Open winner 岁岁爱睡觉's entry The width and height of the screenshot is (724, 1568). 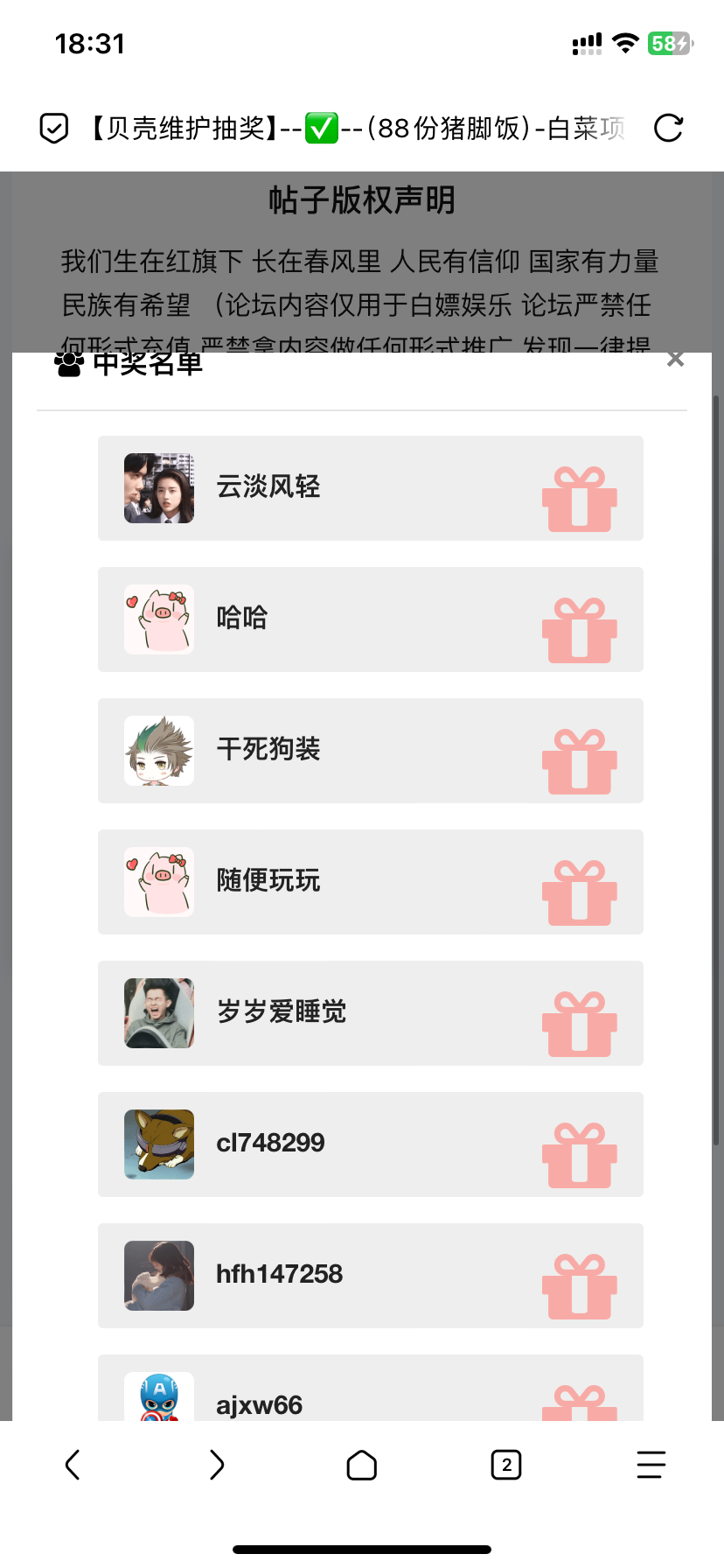click(370, 1013)
